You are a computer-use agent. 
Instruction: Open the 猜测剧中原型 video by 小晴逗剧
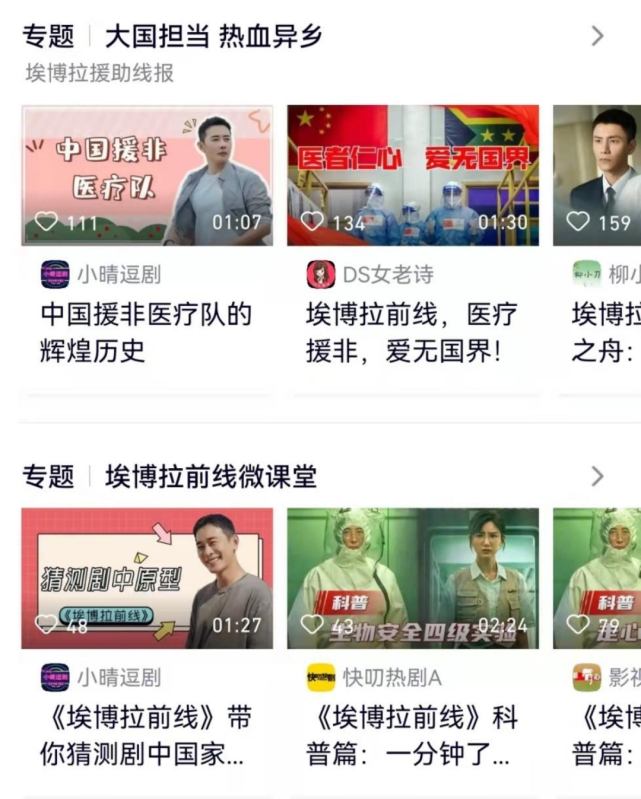click(147, 578)
